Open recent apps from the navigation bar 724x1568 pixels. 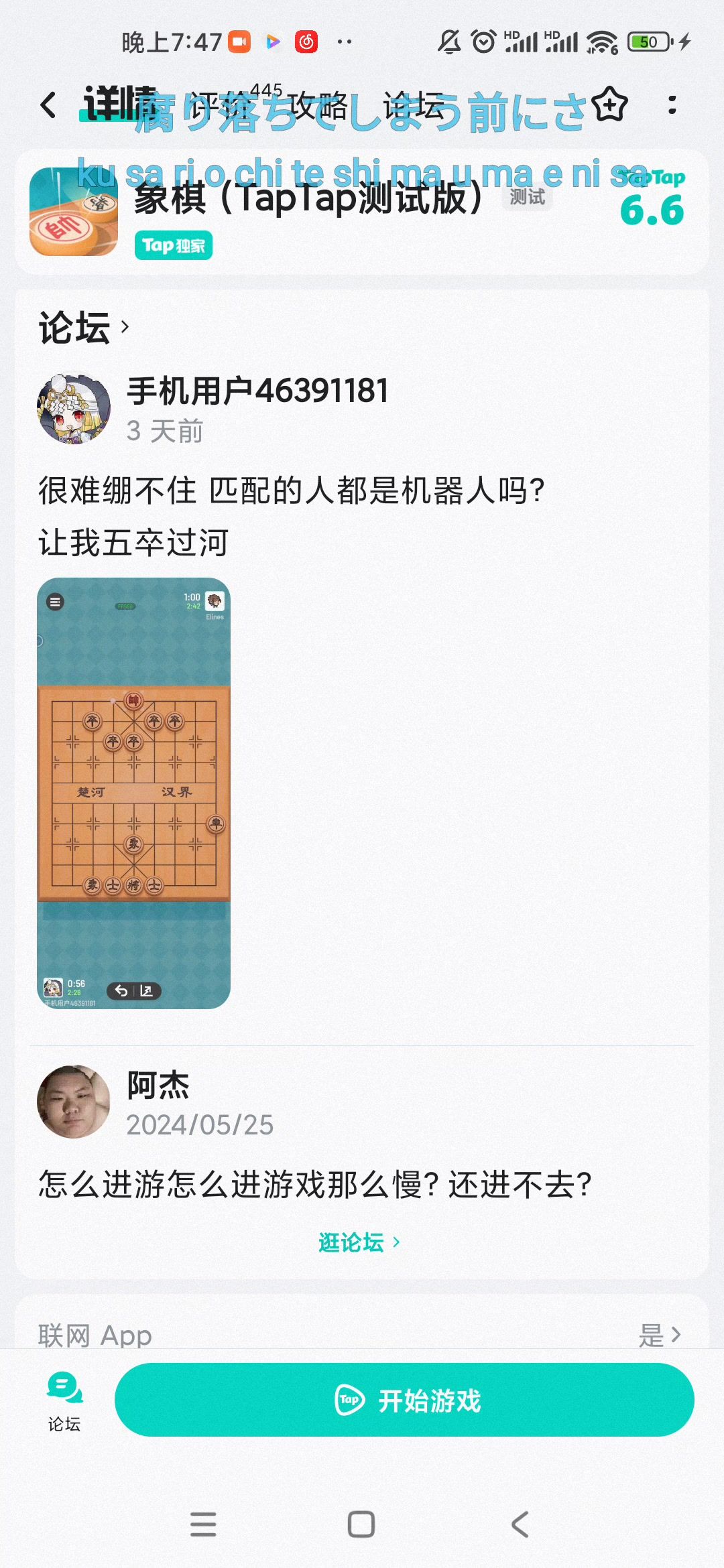click(203, 1524)
